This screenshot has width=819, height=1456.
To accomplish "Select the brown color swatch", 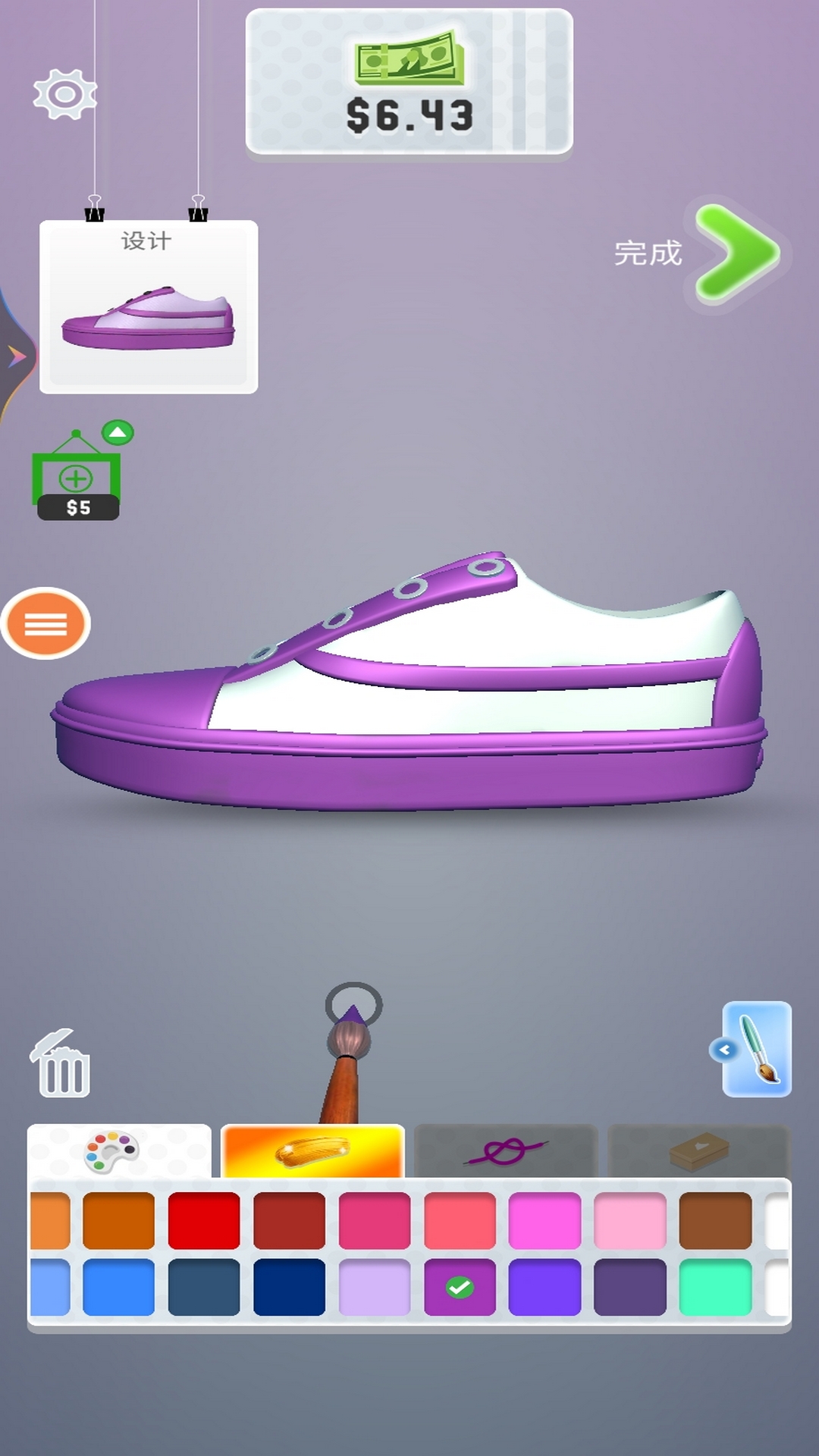I will pos(715,1220).
